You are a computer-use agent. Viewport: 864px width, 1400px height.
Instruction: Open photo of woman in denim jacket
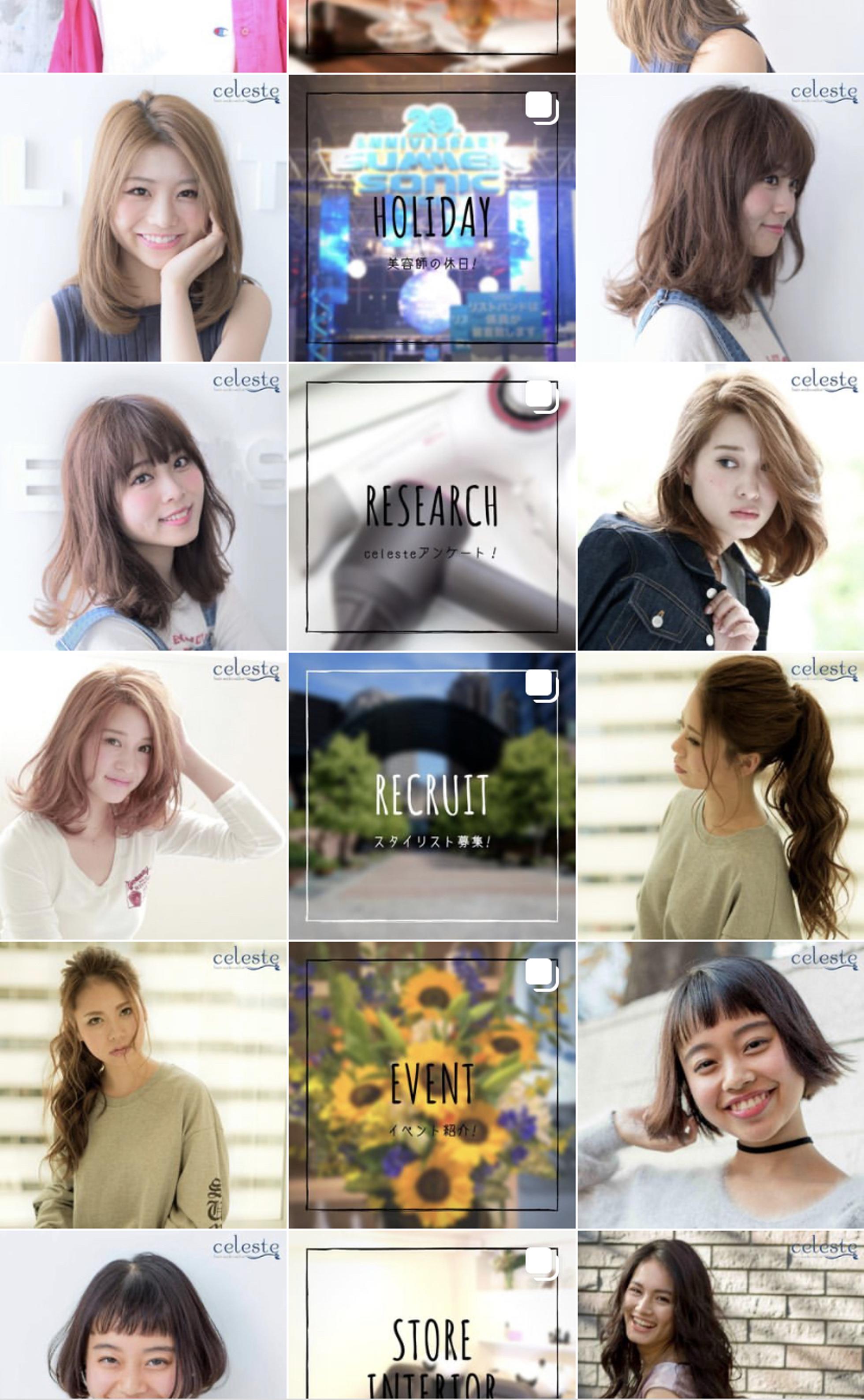tap(720, 507)
